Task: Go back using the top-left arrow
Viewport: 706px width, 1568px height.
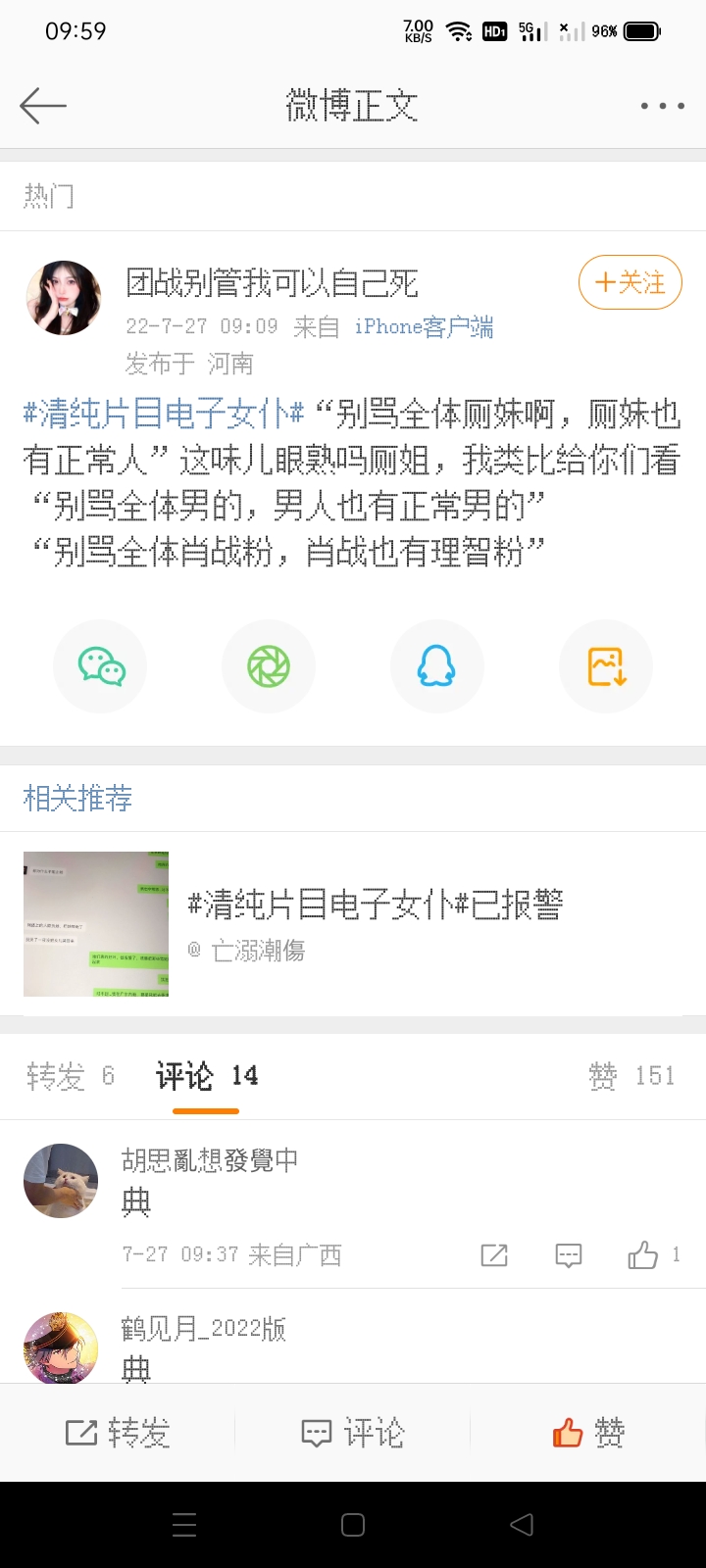Action: [43, 105]
